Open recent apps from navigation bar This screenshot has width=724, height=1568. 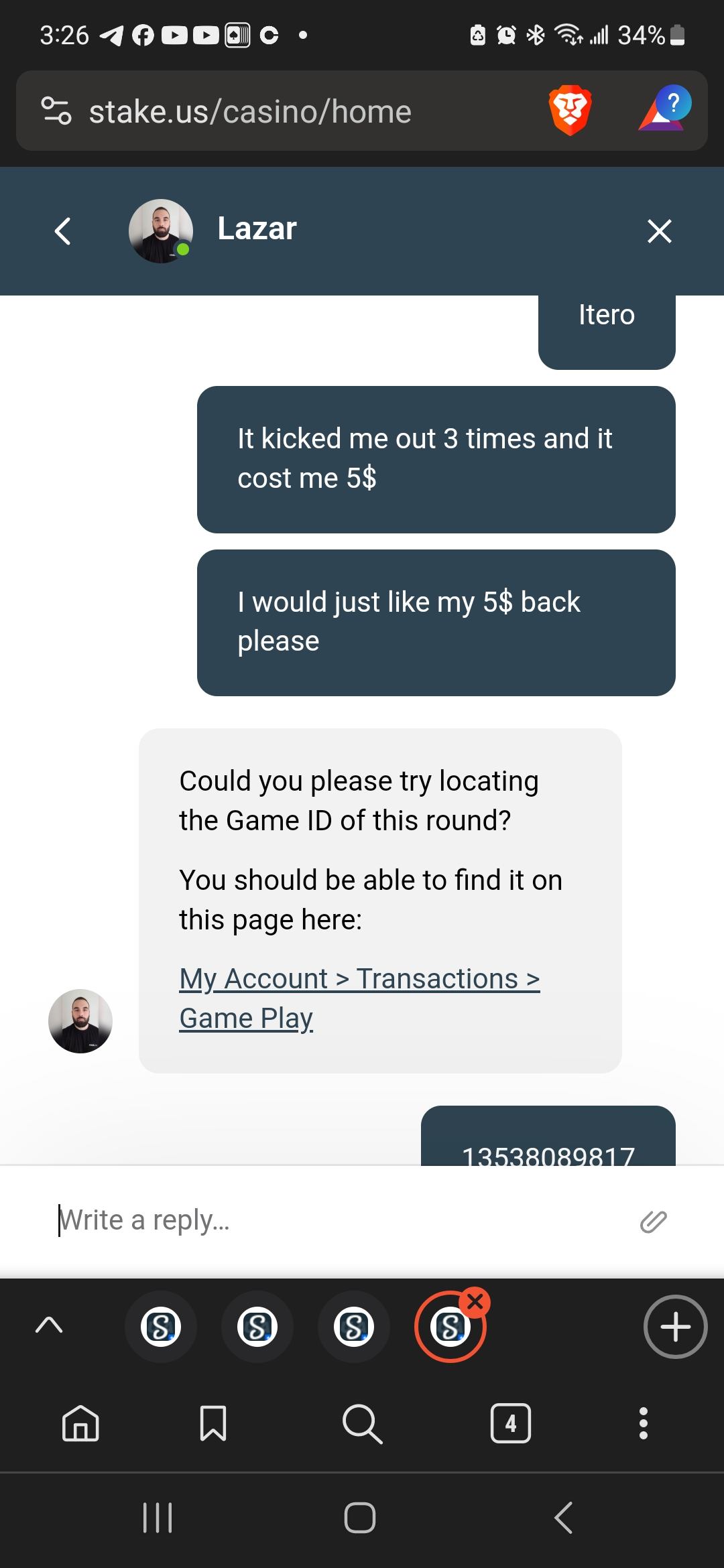coord(158,1518)
